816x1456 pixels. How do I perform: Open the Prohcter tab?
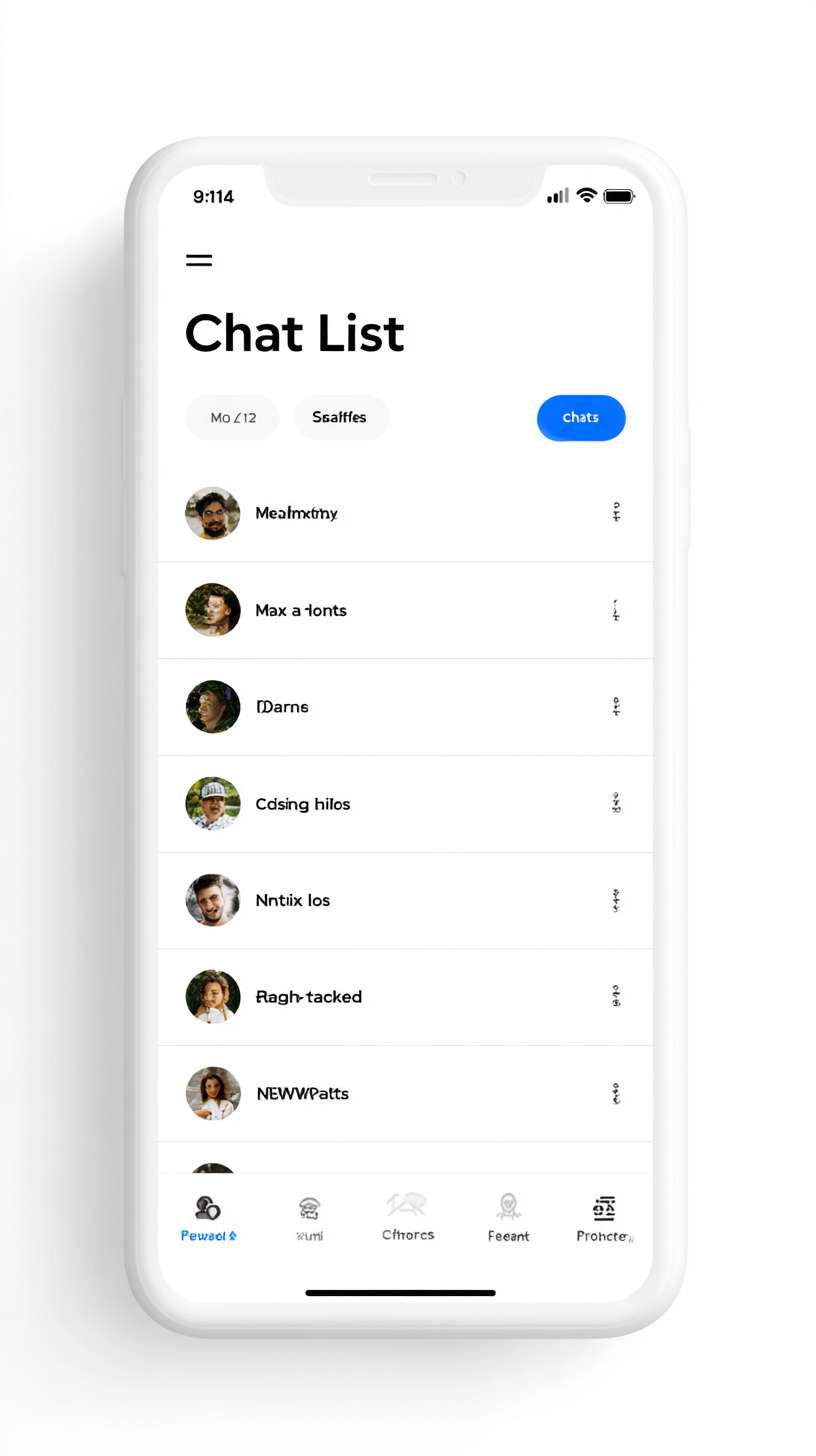(604, 1219)
